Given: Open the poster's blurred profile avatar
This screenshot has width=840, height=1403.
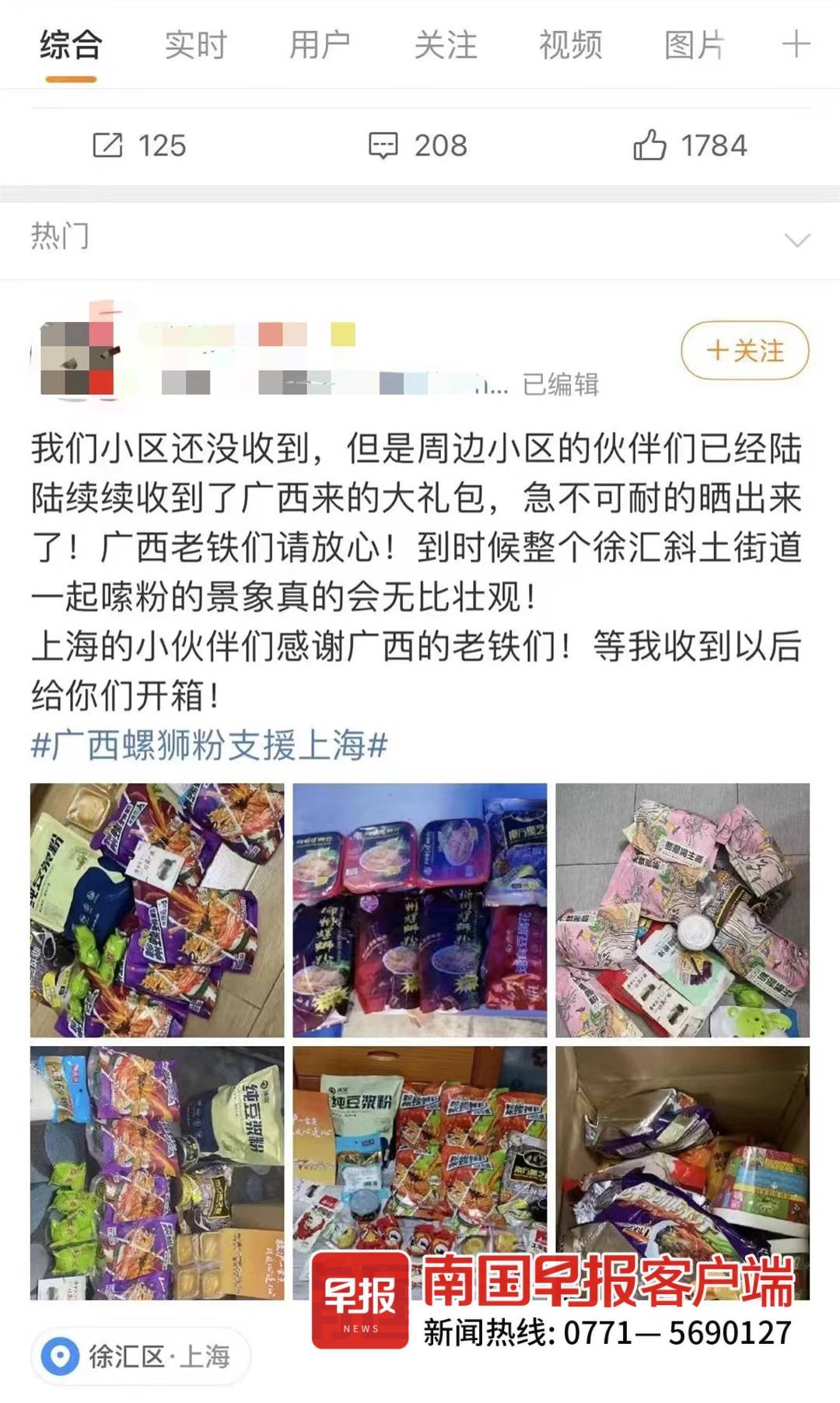Looking at the screenshot, I should pos(76,358).
